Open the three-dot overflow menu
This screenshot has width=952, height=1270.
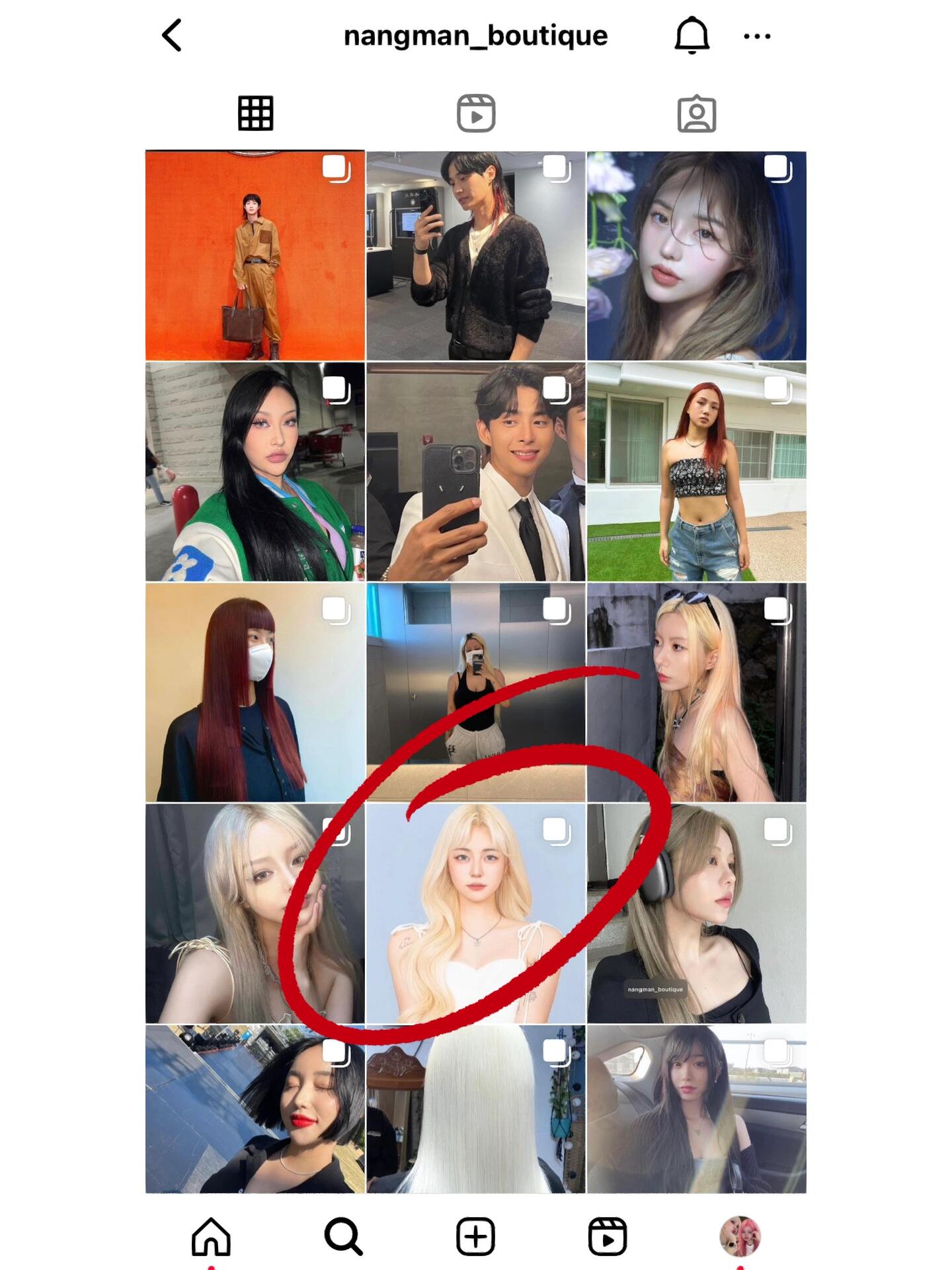pos(757,36)
